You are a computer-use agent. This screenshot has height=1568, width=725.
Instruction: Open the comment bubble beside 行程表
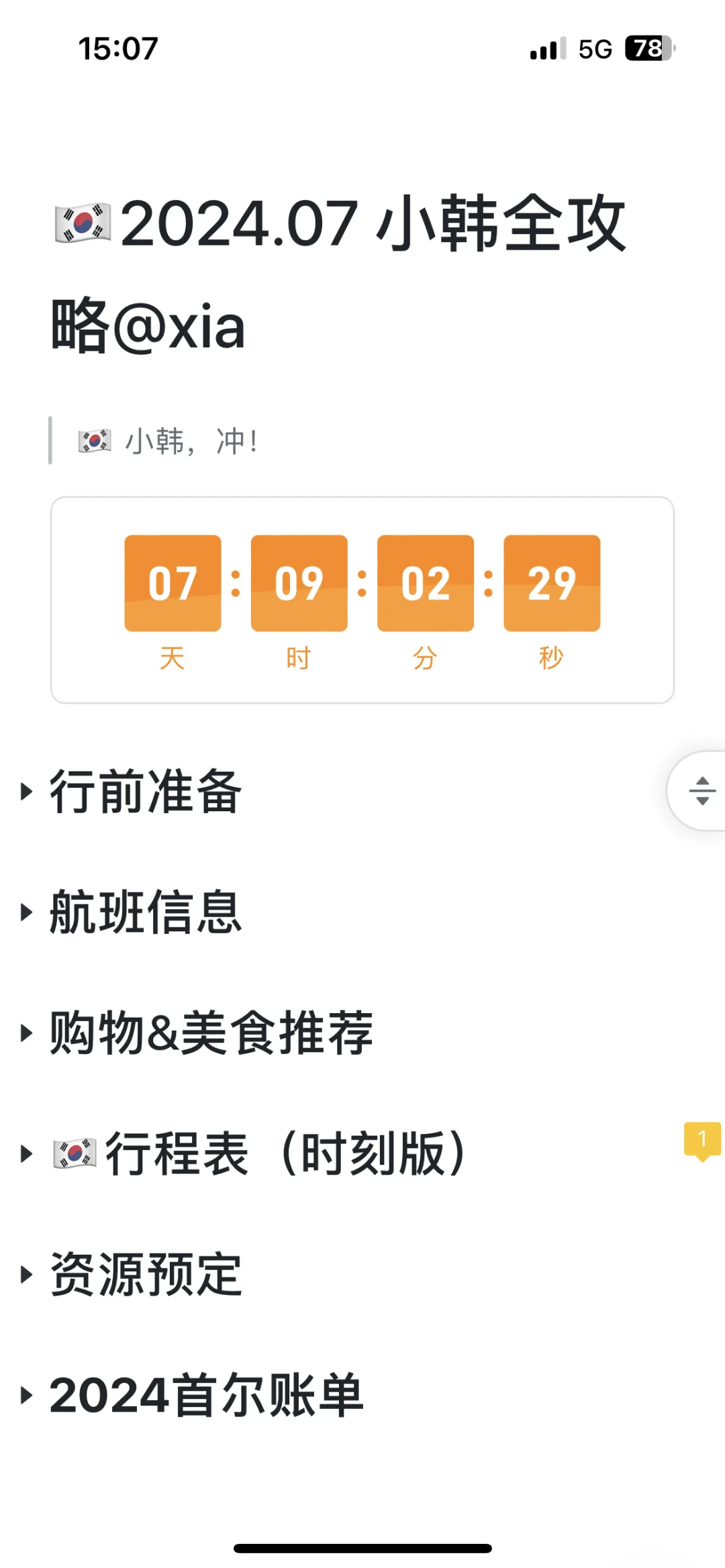(702, 1141)
